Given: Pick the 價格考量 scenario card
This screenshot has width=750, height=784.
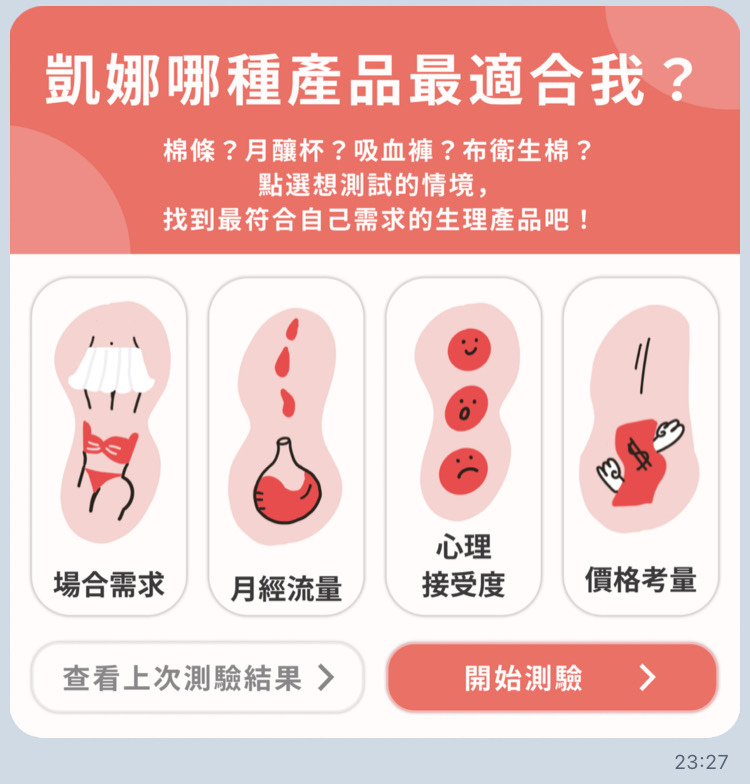Looking at the screenshot, I should [640, 446].
